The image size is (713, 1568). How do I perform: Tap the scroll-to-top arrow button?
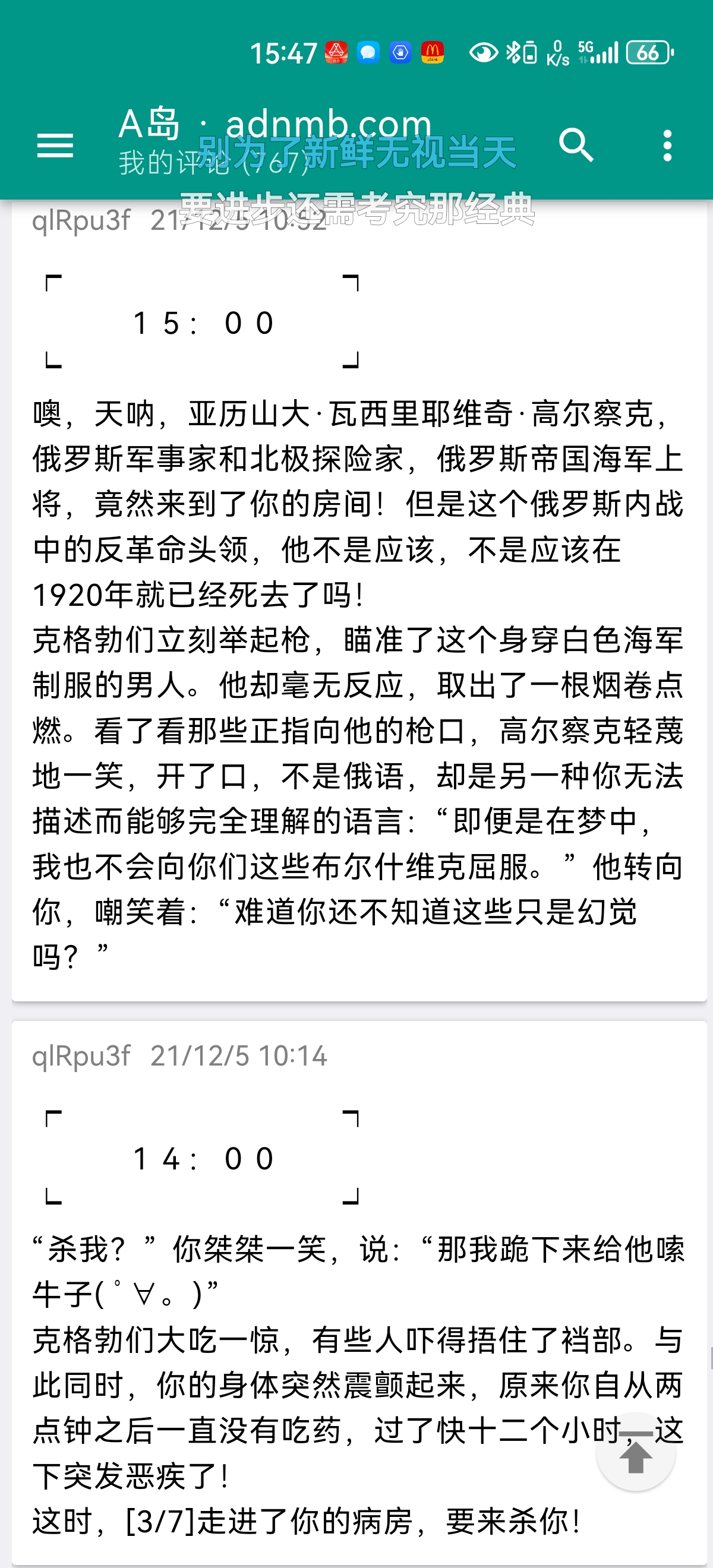point(636,1455)
